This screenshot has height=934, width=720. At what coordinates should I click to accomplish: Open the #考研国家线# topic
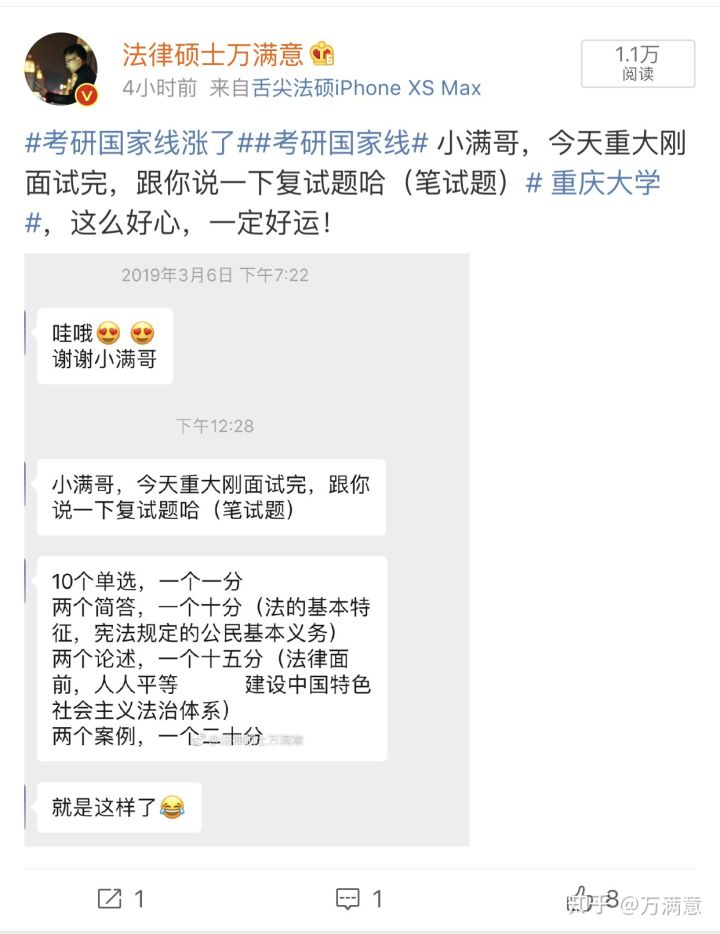tap(338, 143)
